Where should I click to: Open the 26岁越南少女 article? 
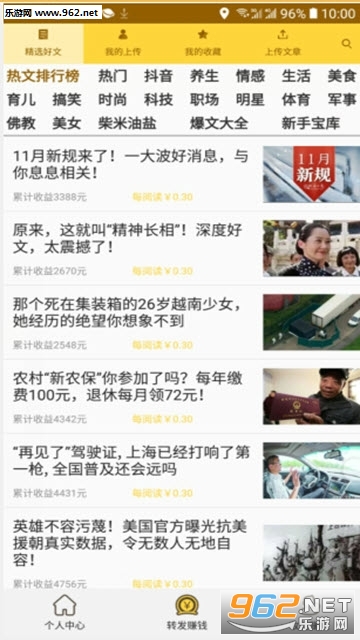tap(182, 322)
